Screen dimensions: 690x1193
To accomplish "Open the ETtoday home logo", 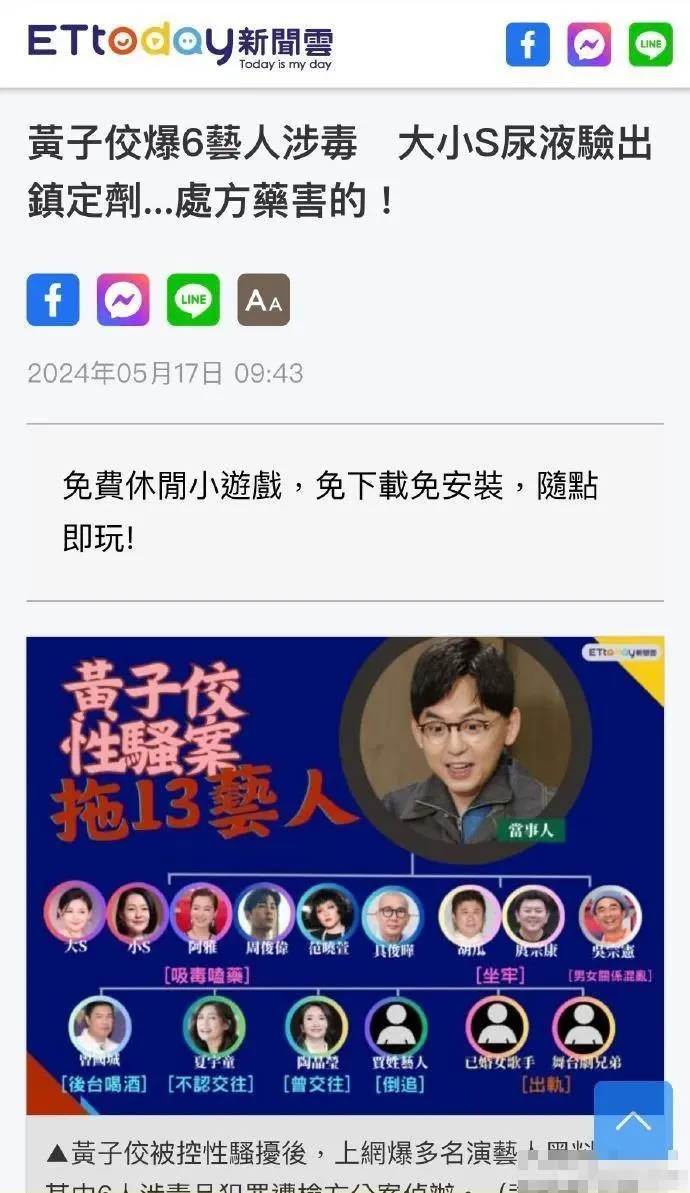I will click(179, 44).
